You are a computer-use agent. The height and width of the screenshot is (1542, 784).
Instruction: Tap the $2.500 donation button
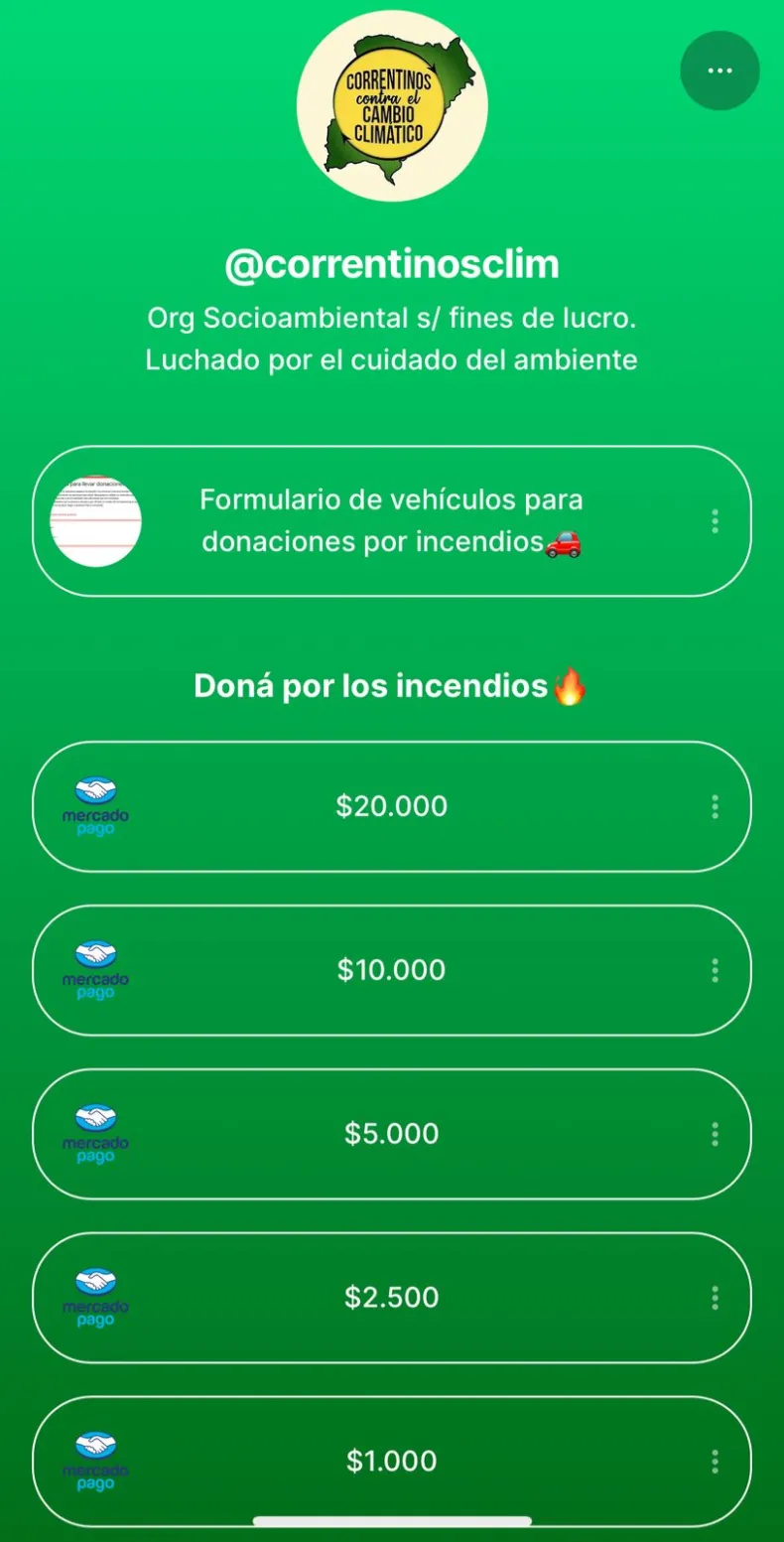[x=391, y=1298]
